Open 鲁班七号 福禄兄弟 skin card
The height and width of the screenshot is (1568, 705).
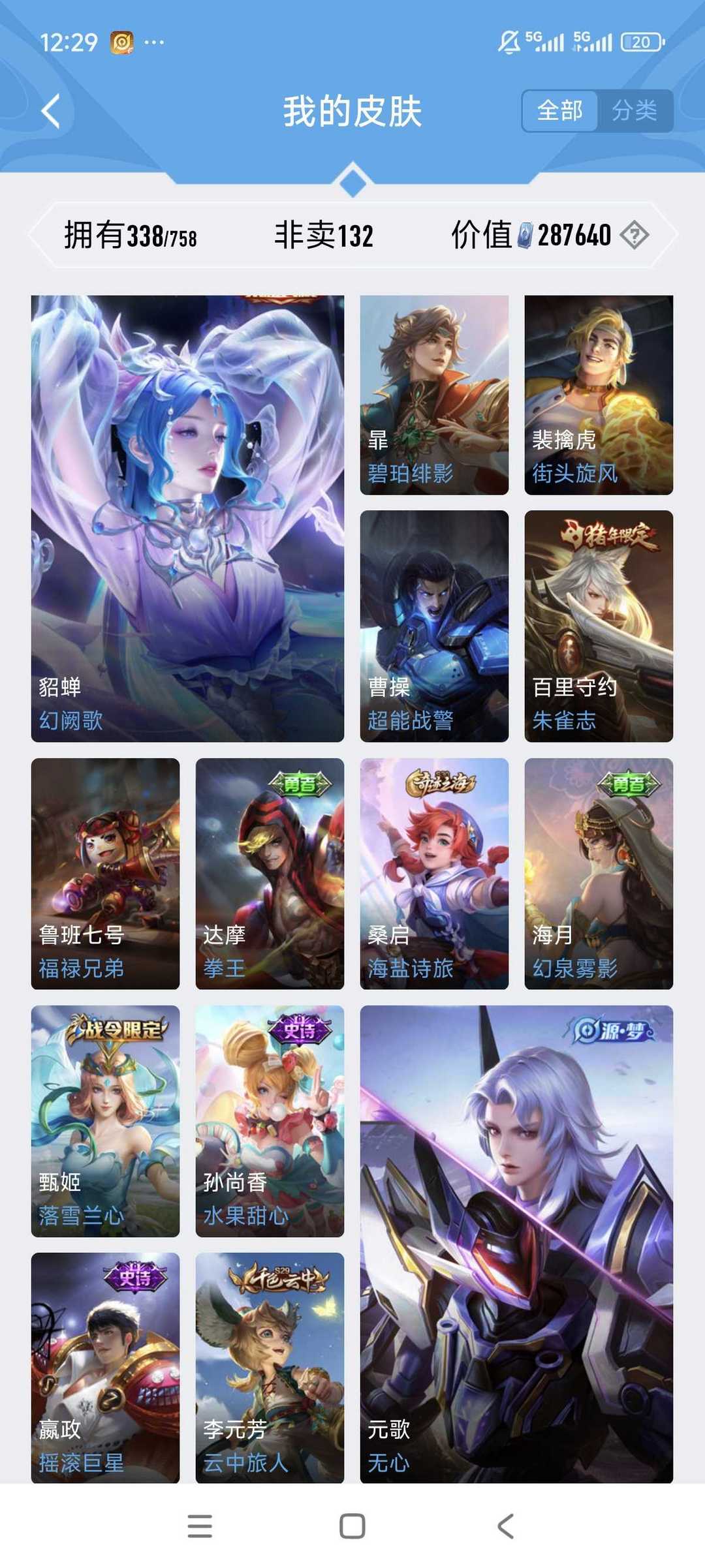coord(105,873)
